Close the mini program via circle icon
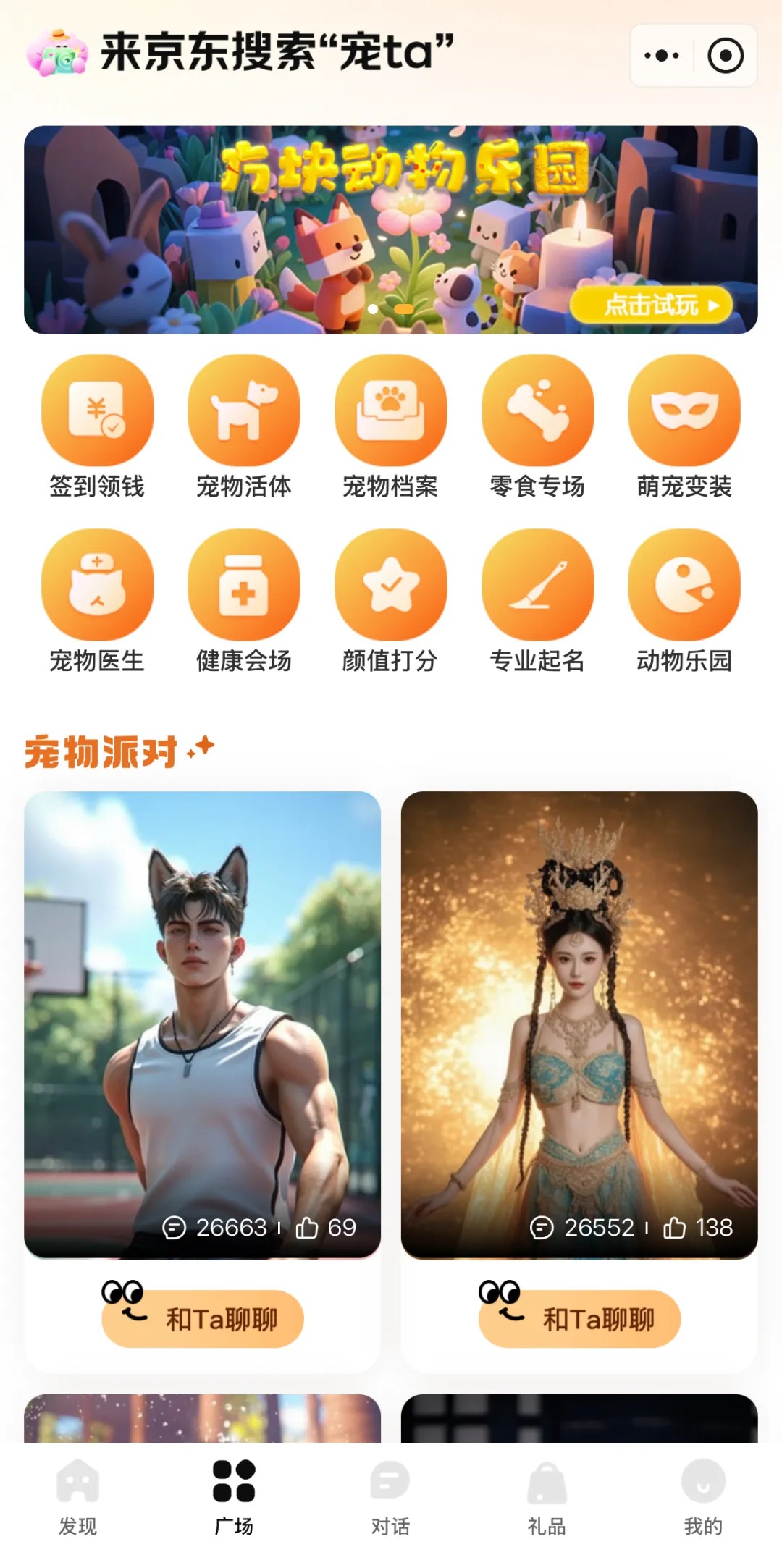Screen dimensions: 782x1568 [x=726, y=56]
